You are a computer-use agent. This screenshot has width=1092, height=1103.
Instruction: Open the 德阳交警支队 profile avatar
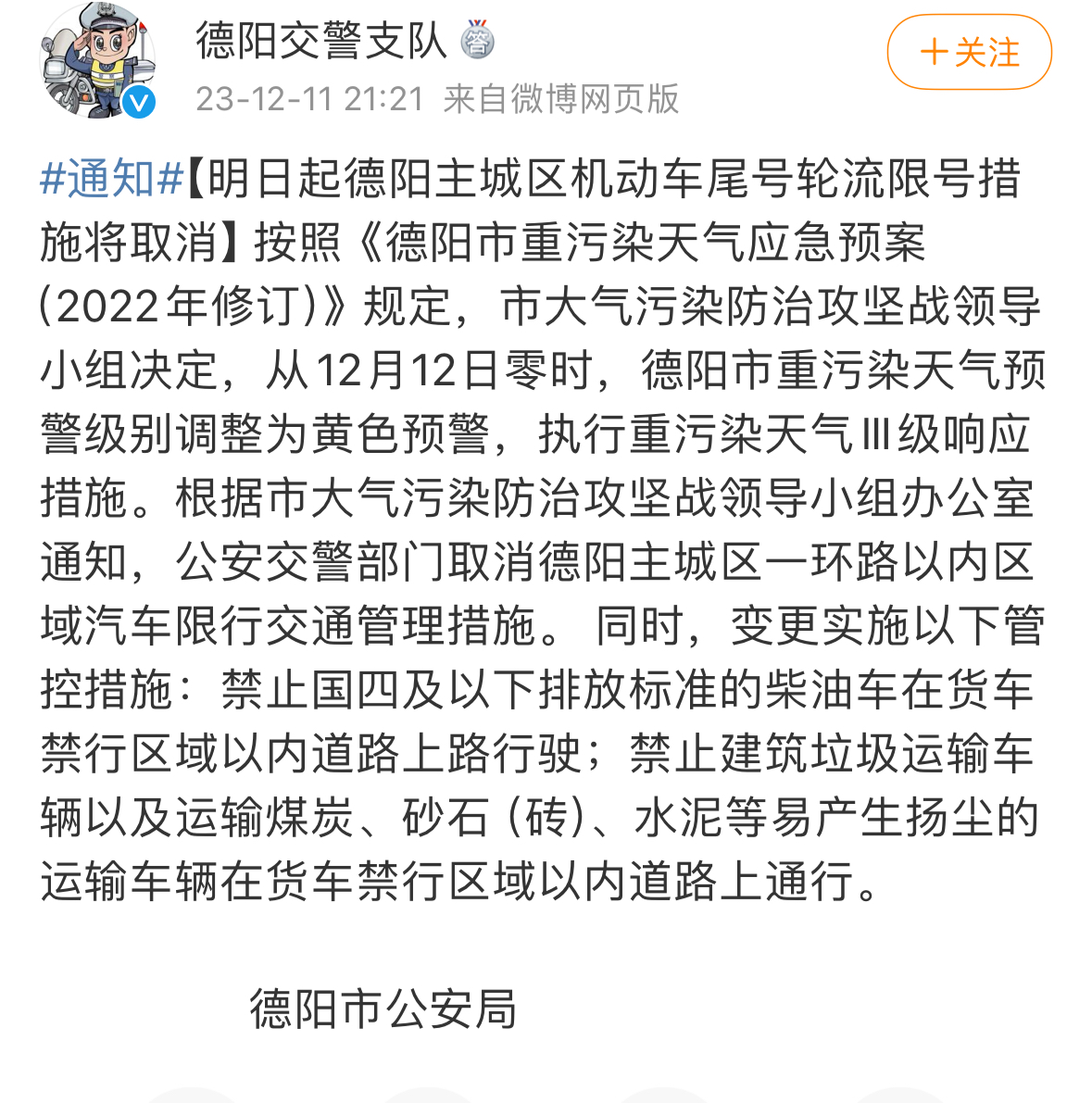(x=95, y=61)
